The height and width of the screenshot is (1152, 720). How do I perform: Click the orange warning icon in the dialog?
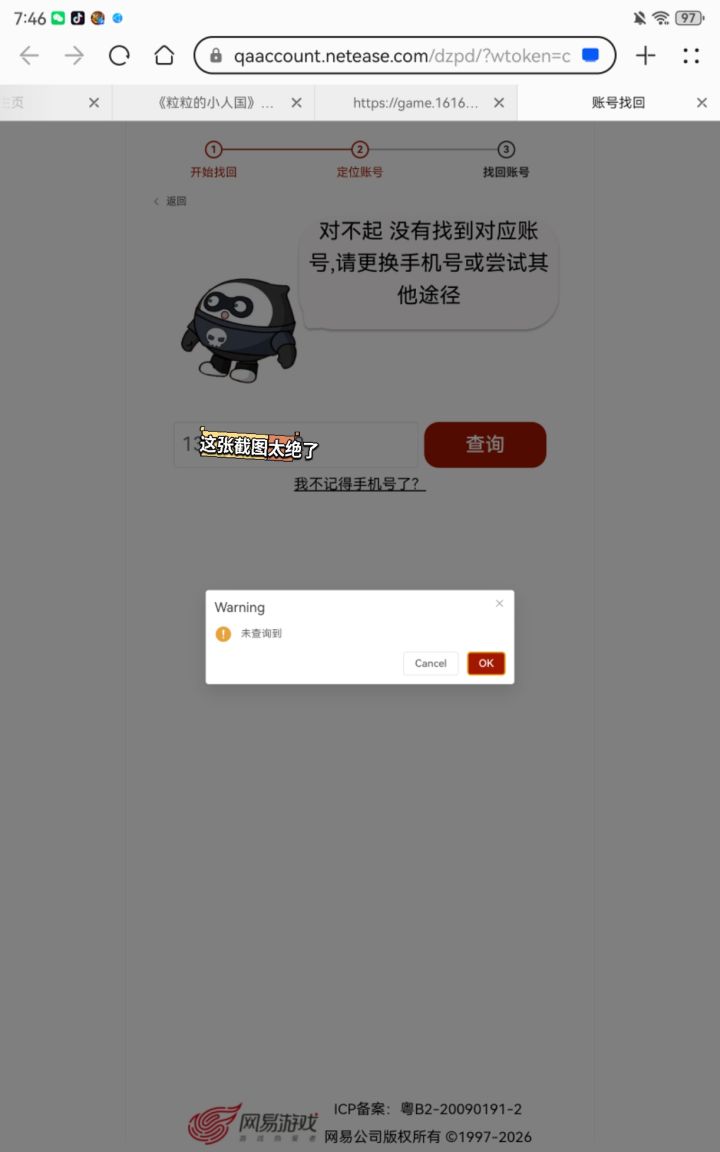224,633
